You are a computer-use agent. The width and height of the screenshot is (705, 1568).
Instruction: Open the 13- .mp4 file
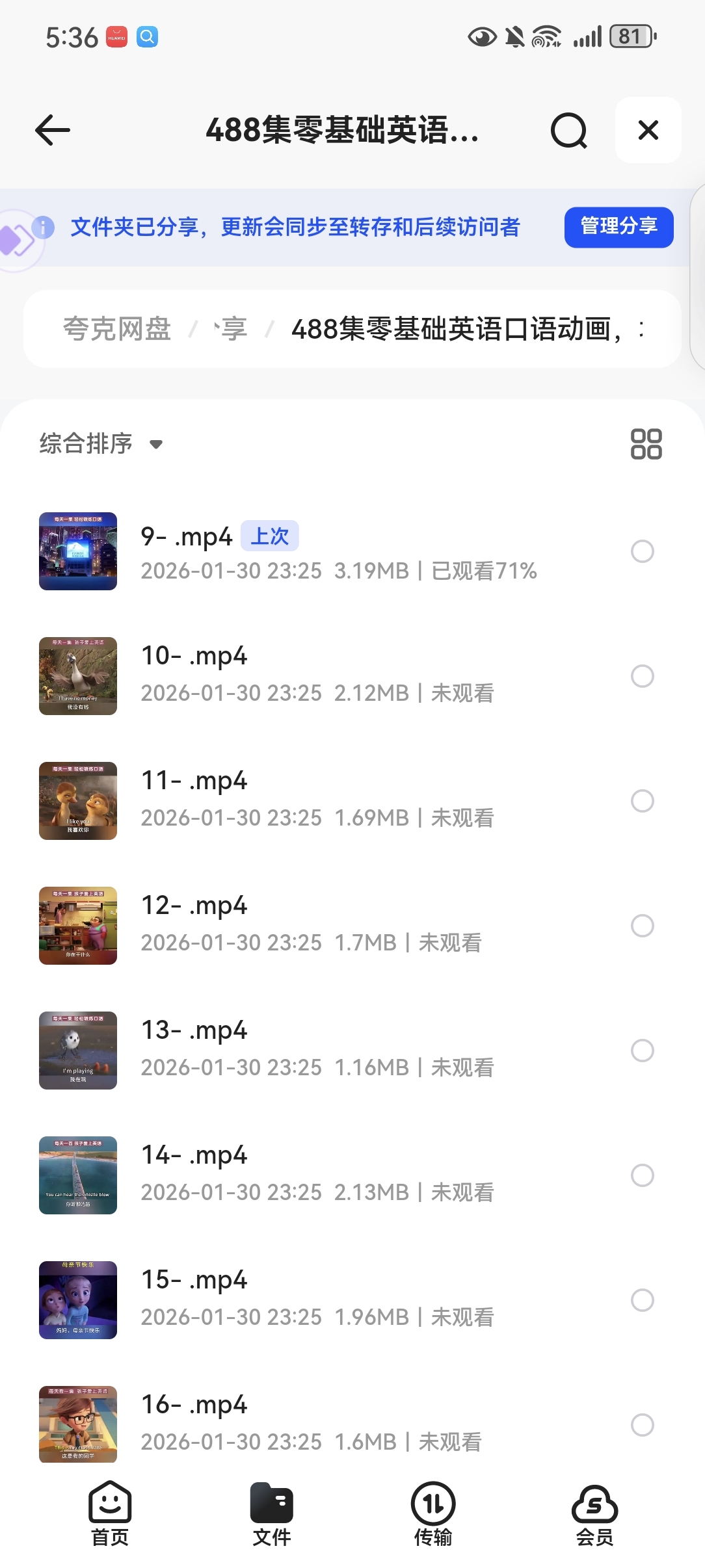tap(194, 1031)
